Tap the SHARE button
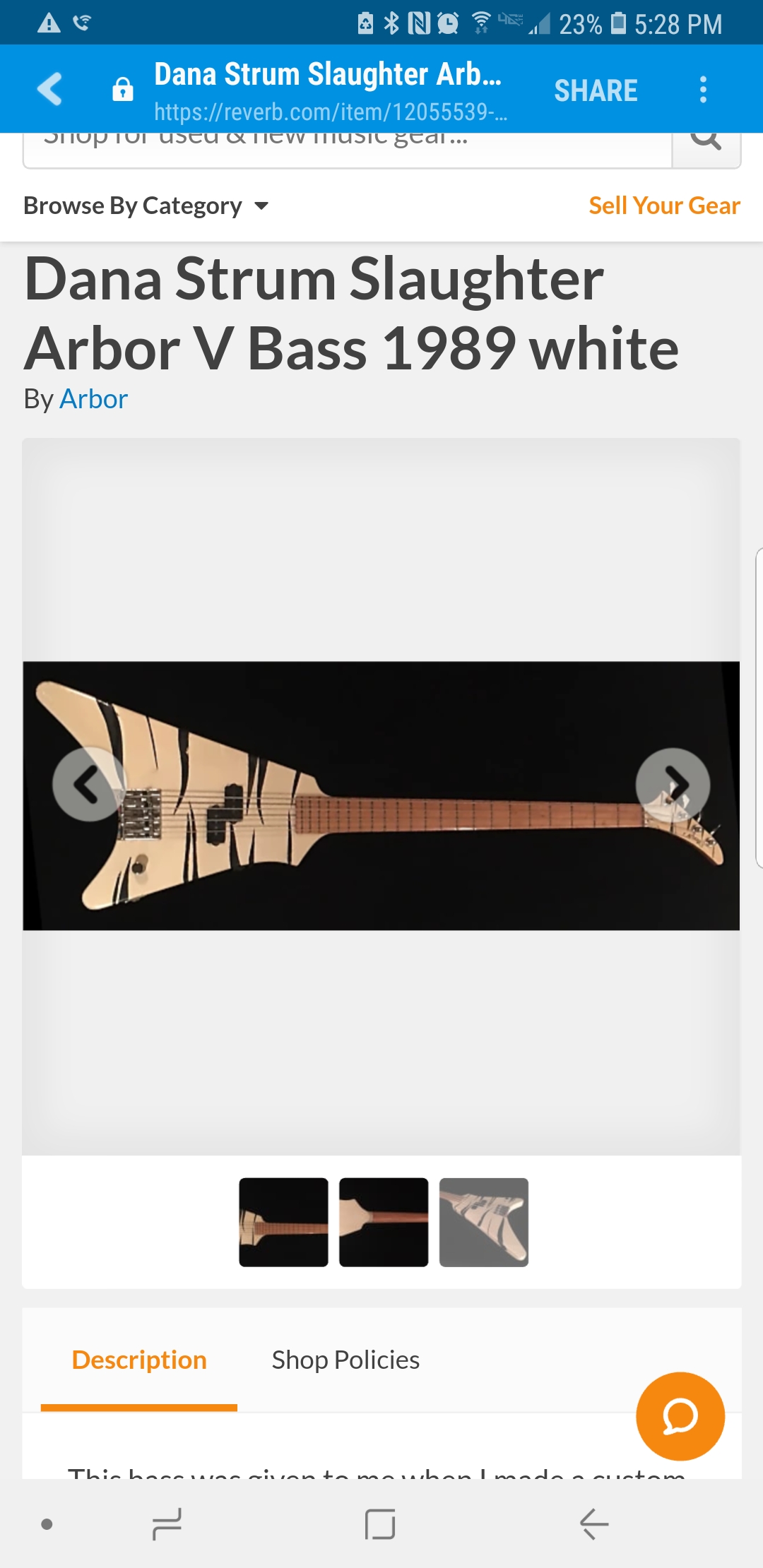 click(596, 90)
